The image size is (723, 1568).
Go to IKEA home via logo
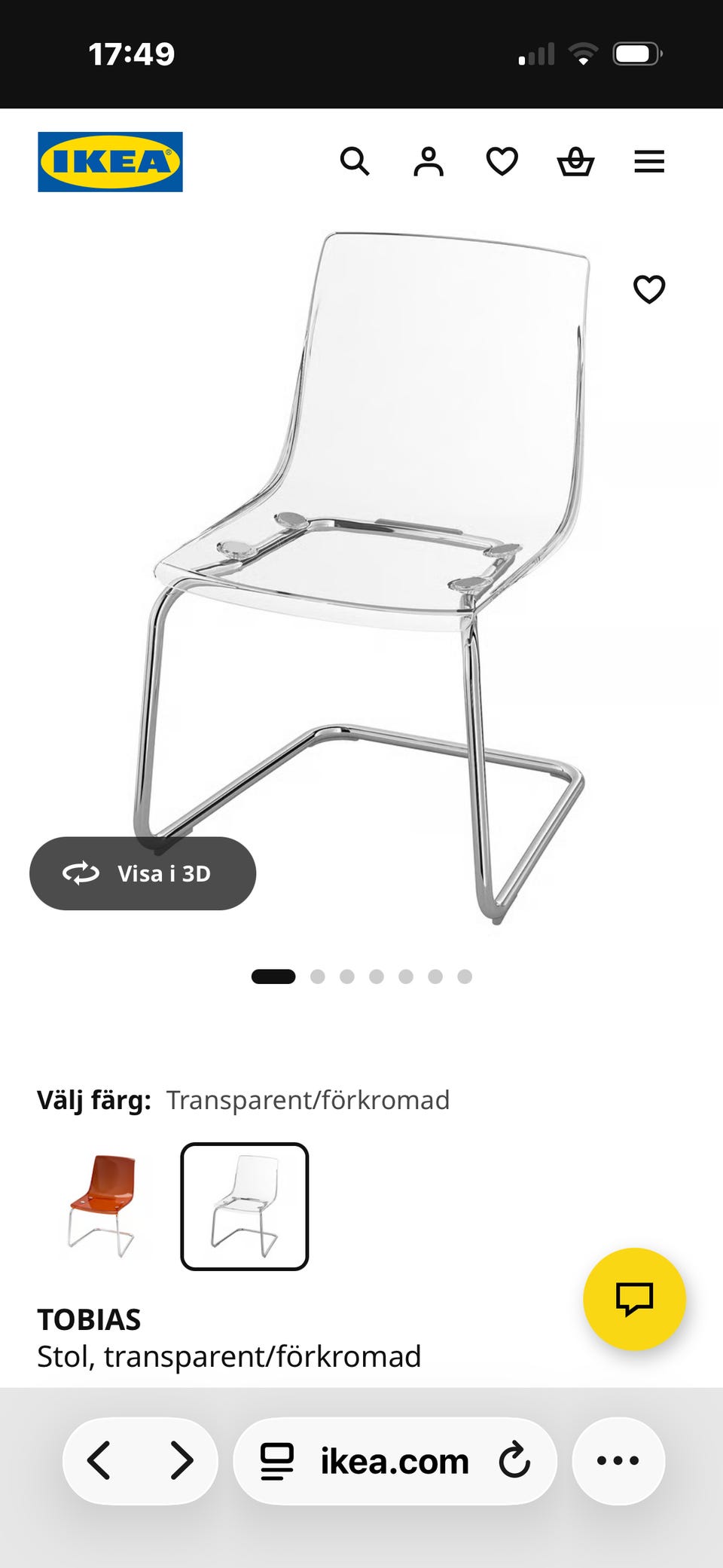pos(110,162)
